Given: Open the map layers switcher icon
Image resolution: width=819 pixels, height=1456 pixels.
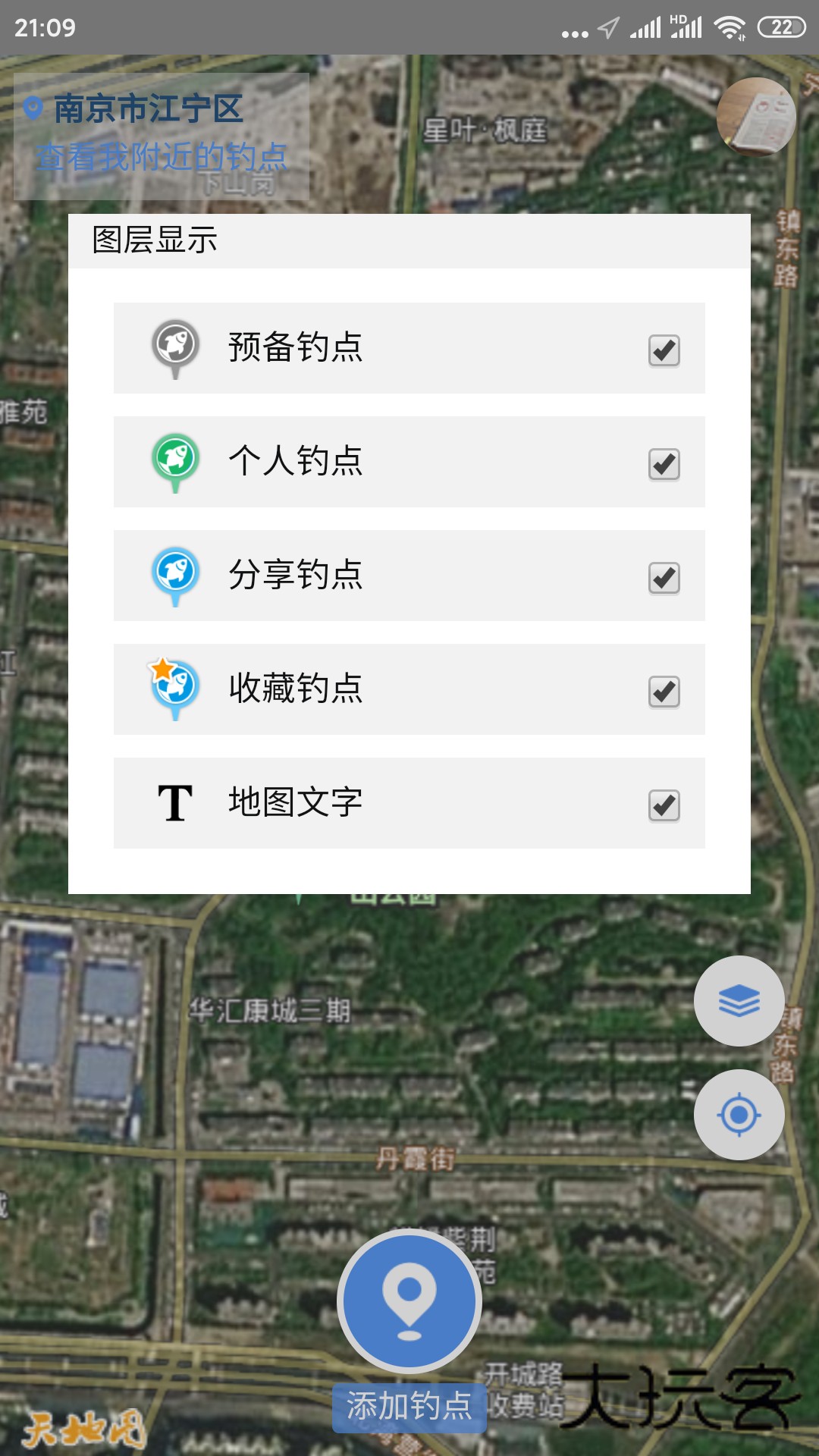Looking at the screenshot, I should pyautogui.click(x=741, y=1001).
